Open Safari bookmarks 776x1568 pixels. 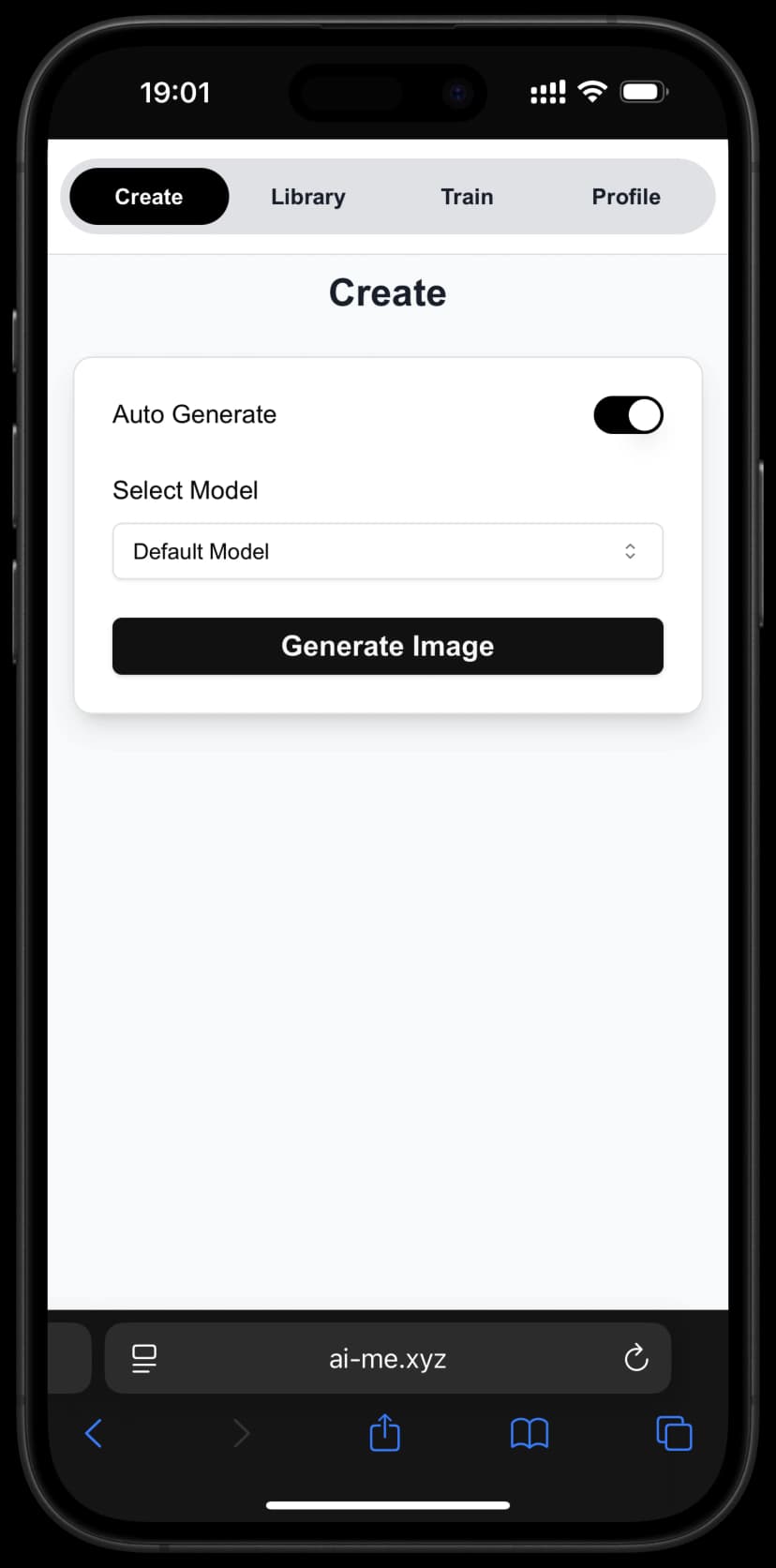(530, 1433)
